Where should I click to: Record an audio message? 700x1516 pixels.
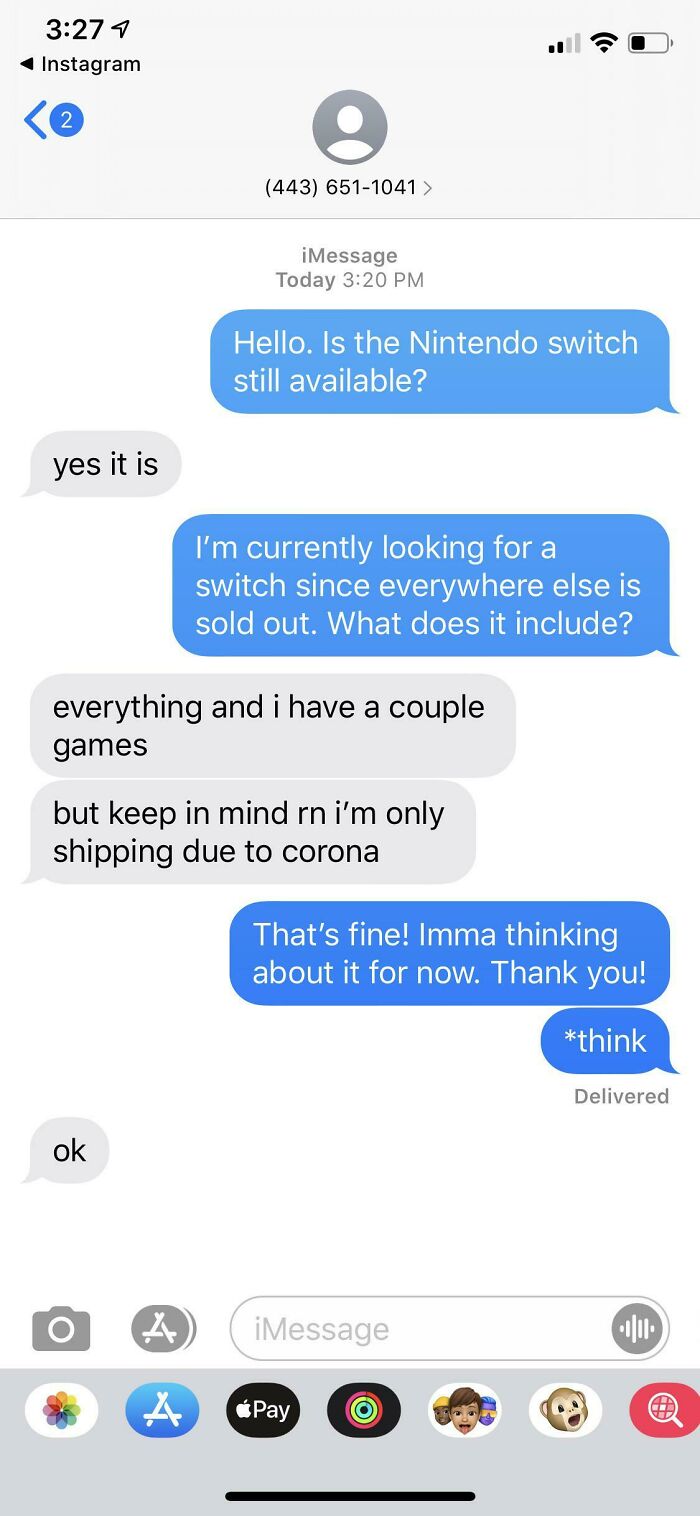point(636,1329)
